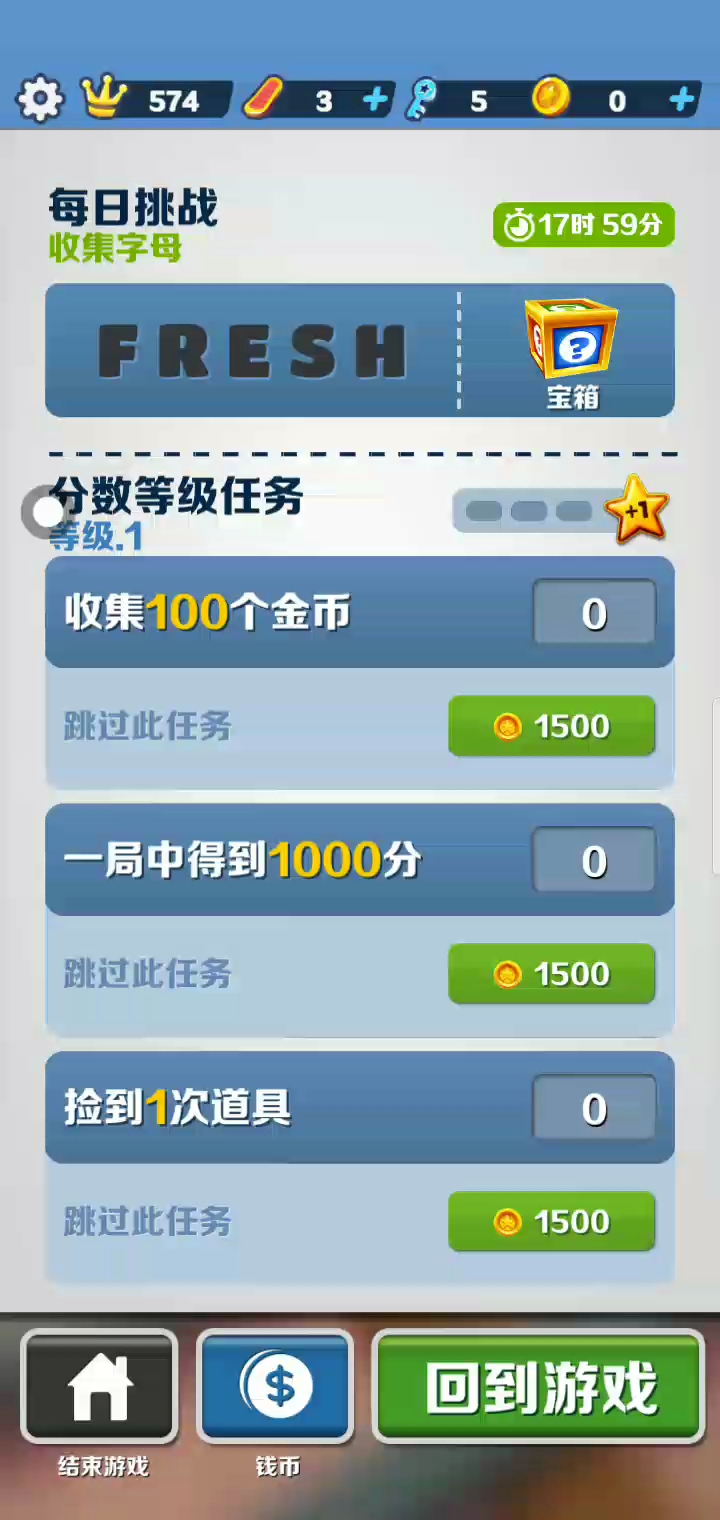Open the settings gear
This screenshot has width=720, height=1520.
[x=40, y=99]
